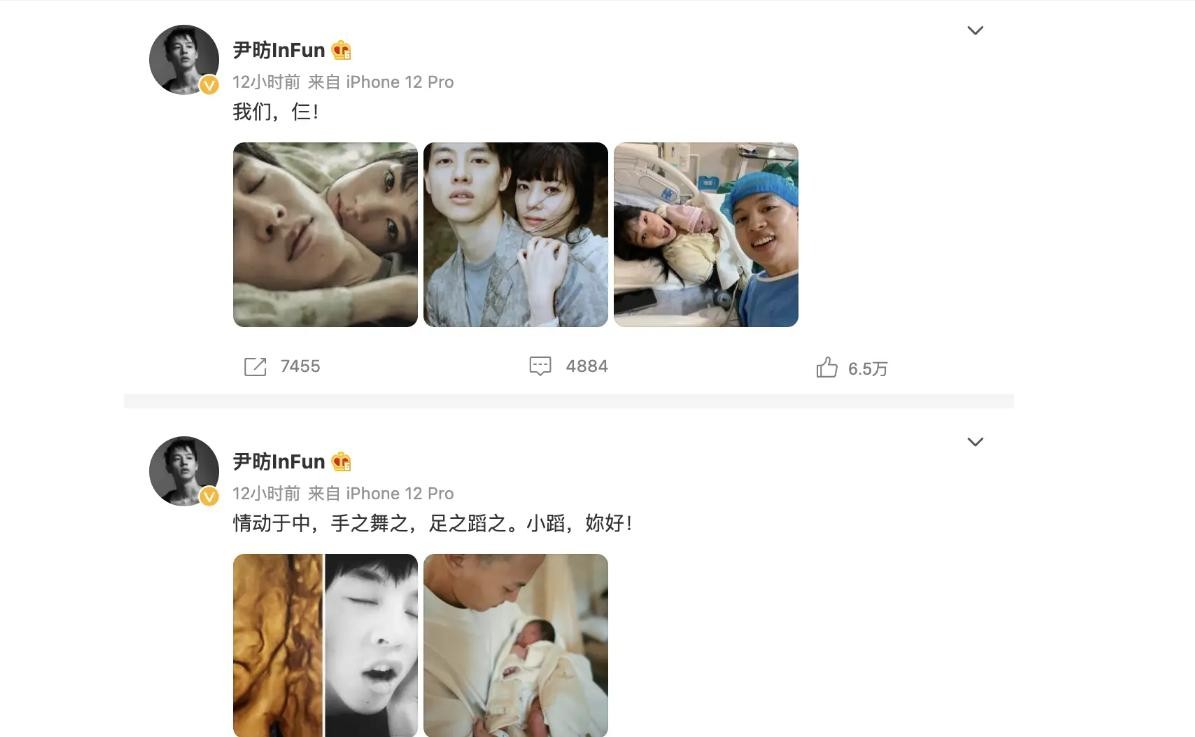This screenshot has height=737, width=1195.
Task: Expand the dropdown chevron on the '我们，仨!' post
Action: (x=975, y=31)
